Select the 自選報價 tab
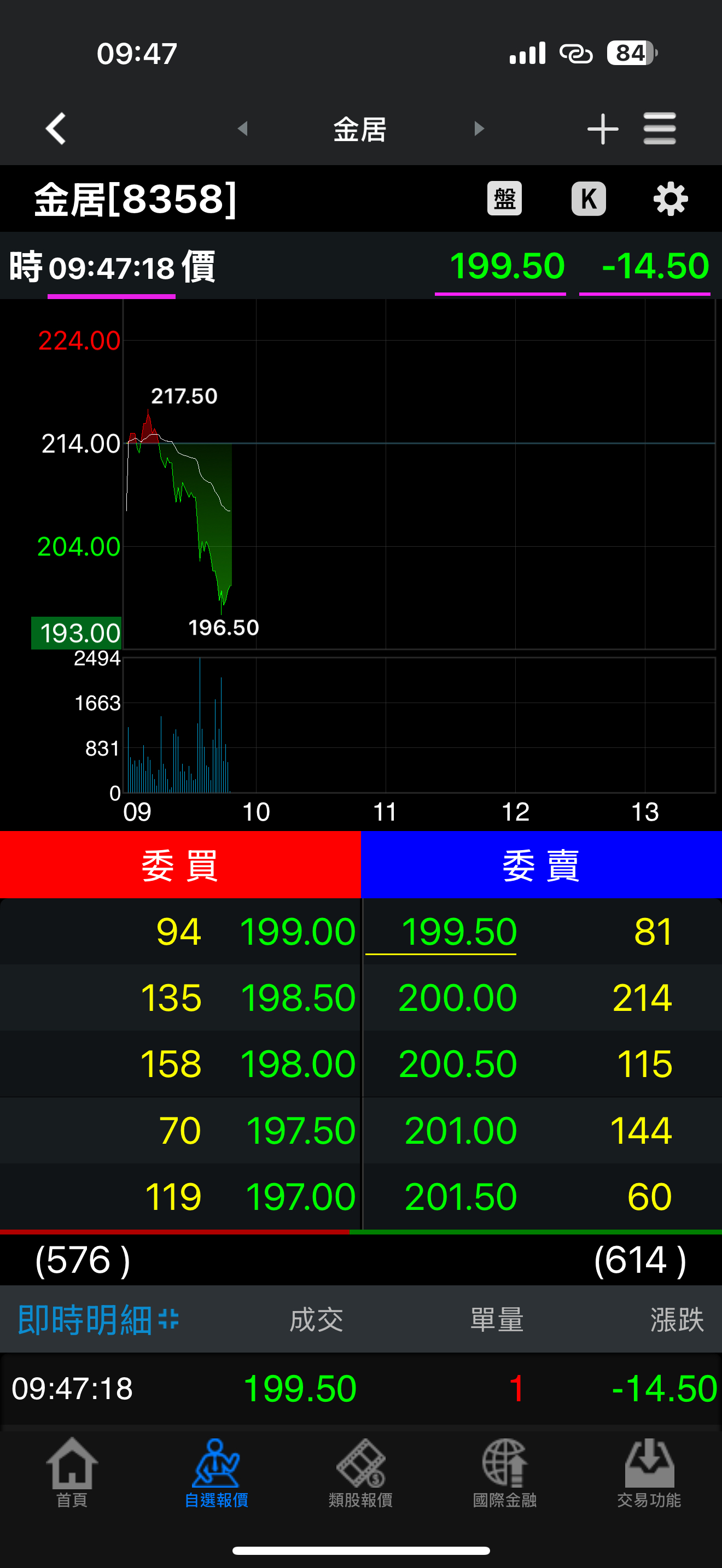This screenshot has width=722, height=1568. 216,1472
